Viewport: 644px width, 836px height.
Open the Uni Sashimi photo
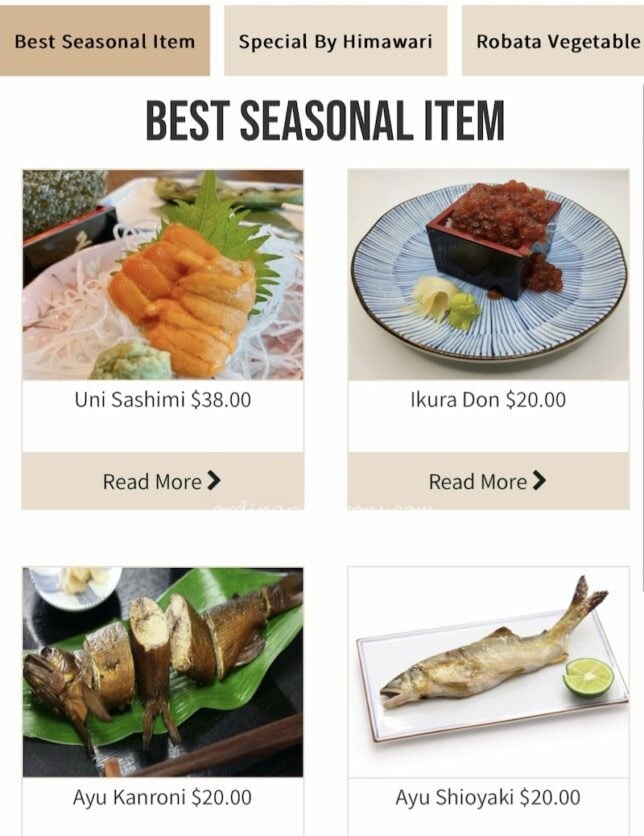(x=163, y=274)
